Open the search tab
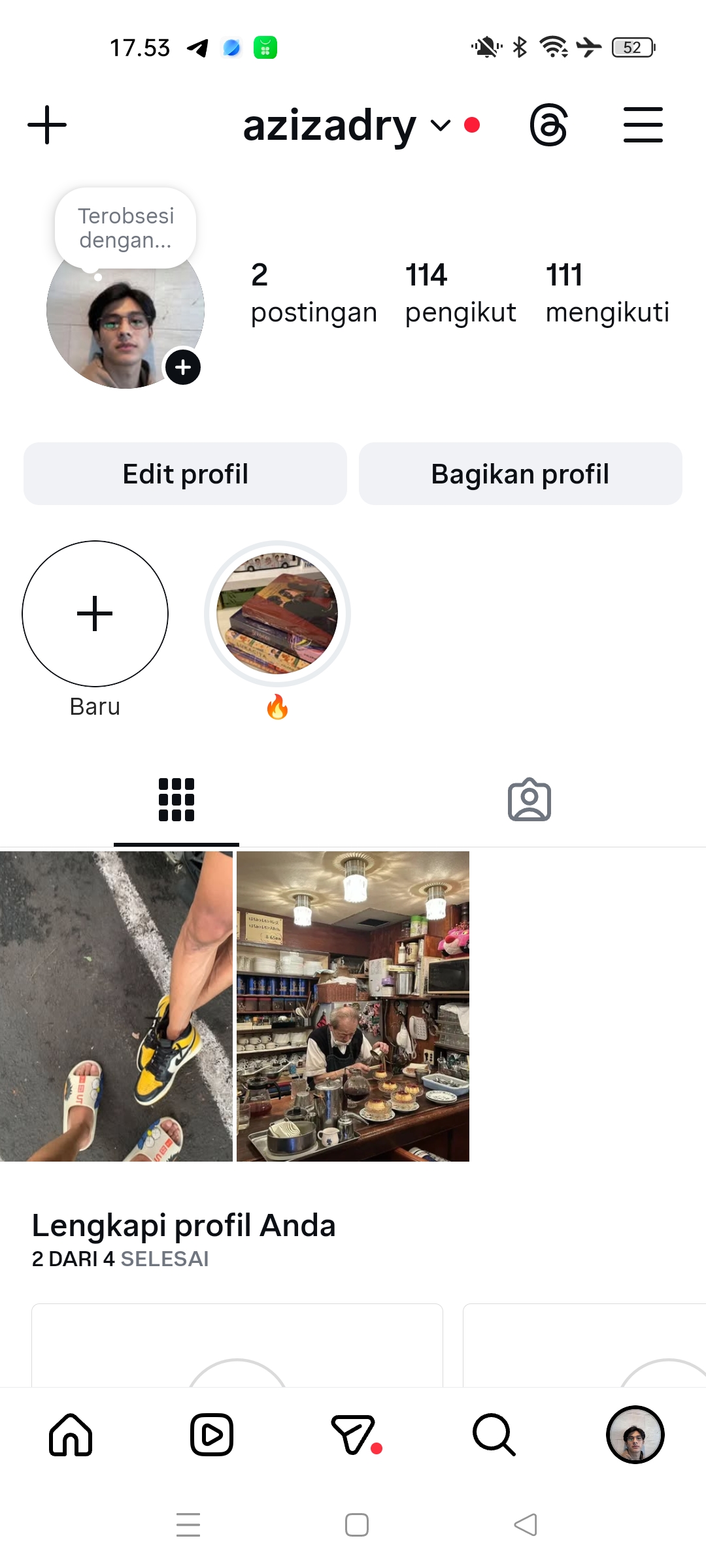The width and height of the screenshot is (706, 1568). click(x=494, y=1435)
